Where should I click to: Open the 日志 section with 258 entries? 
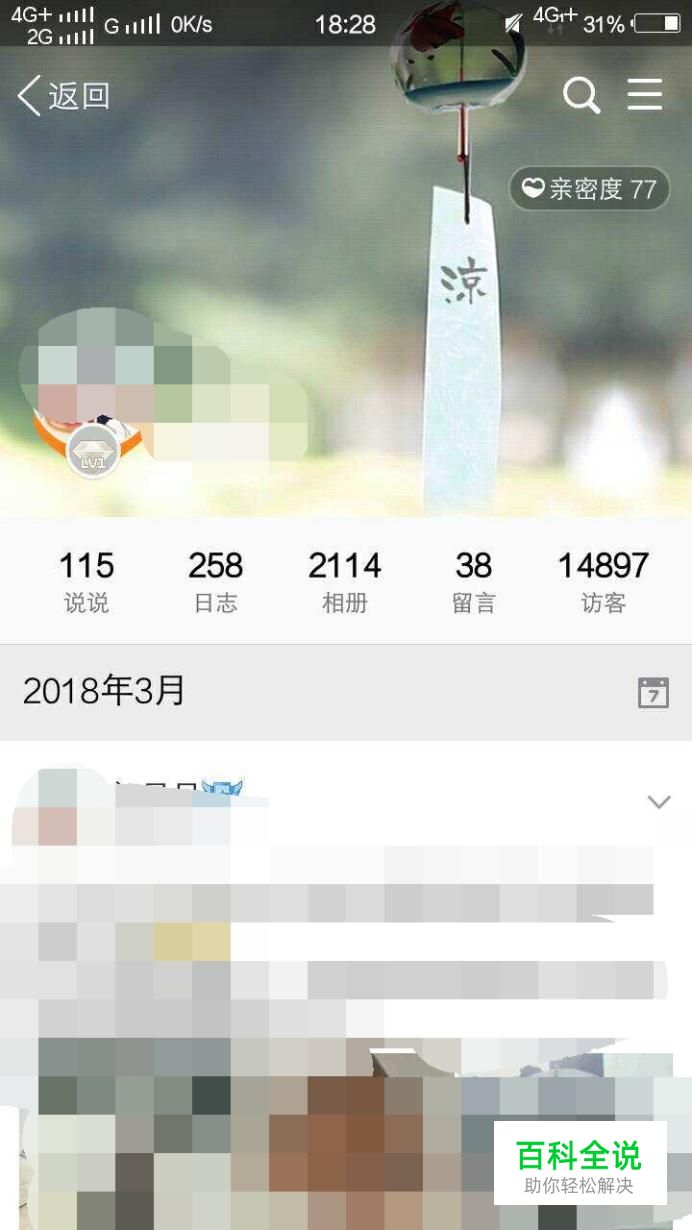(216, 581)
